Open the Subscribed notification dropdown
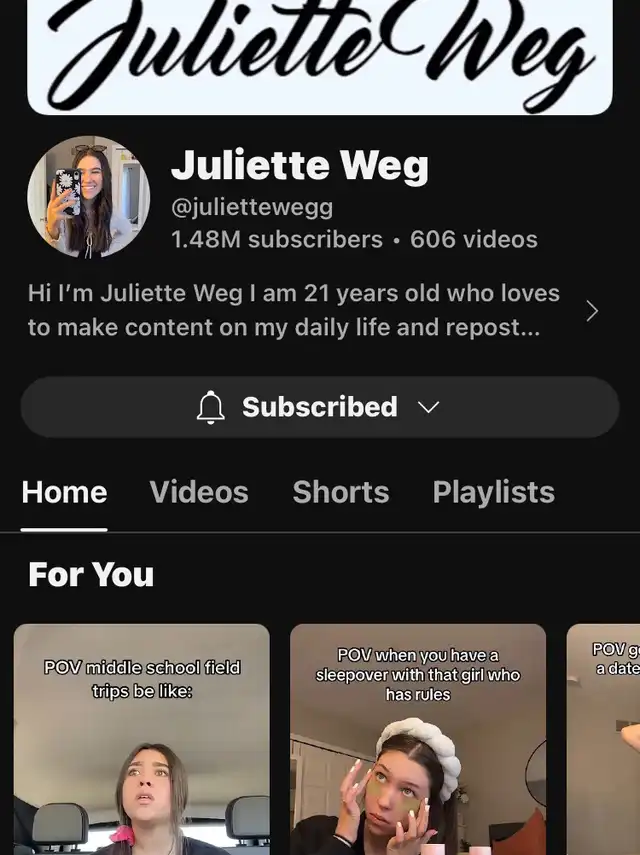 pos(319,407)
